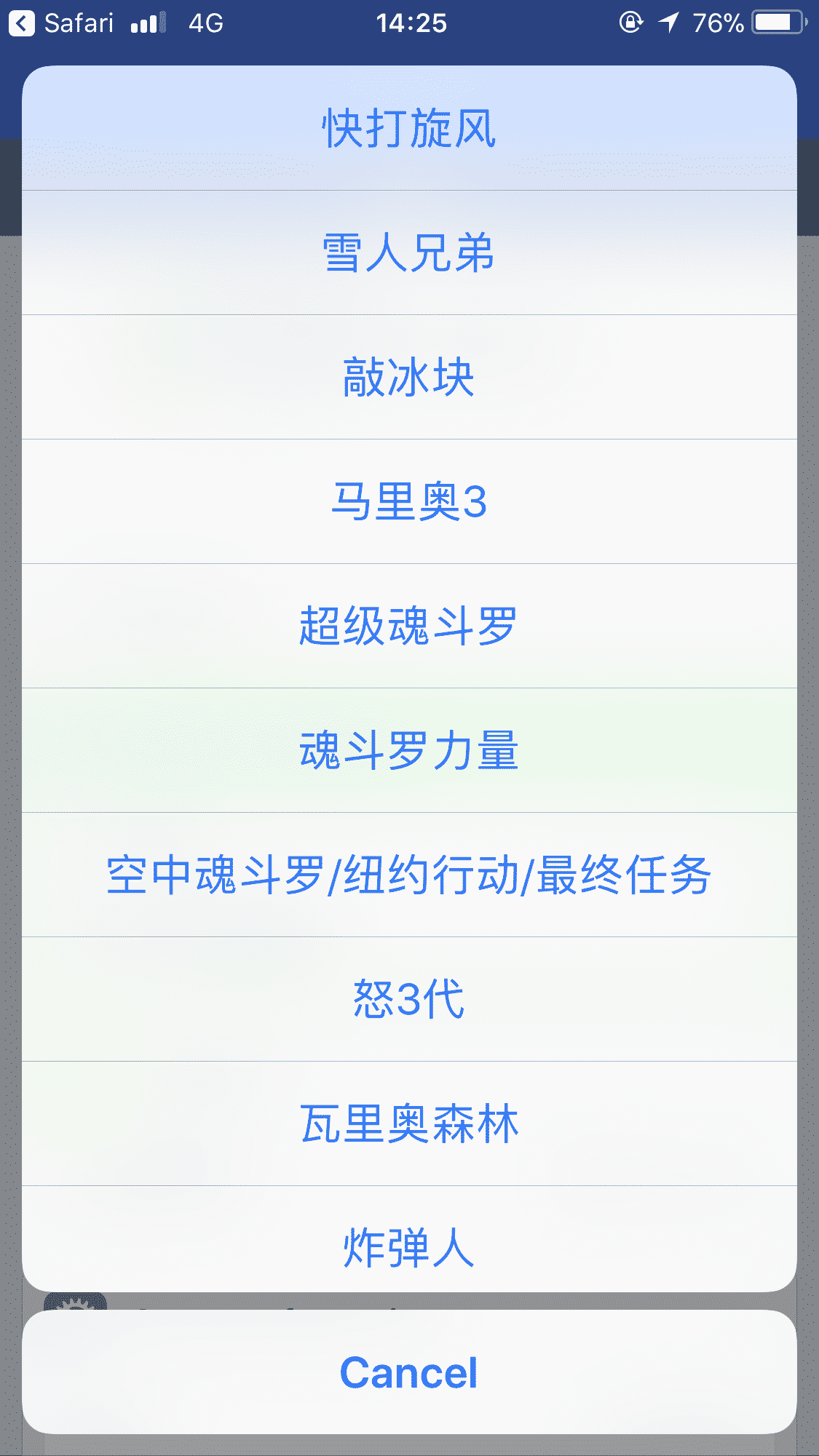The image size is (819, 1456).
Task: Select 快打旋风 from the action sheet
Action: pyautogui.click(x=409, y=127)
